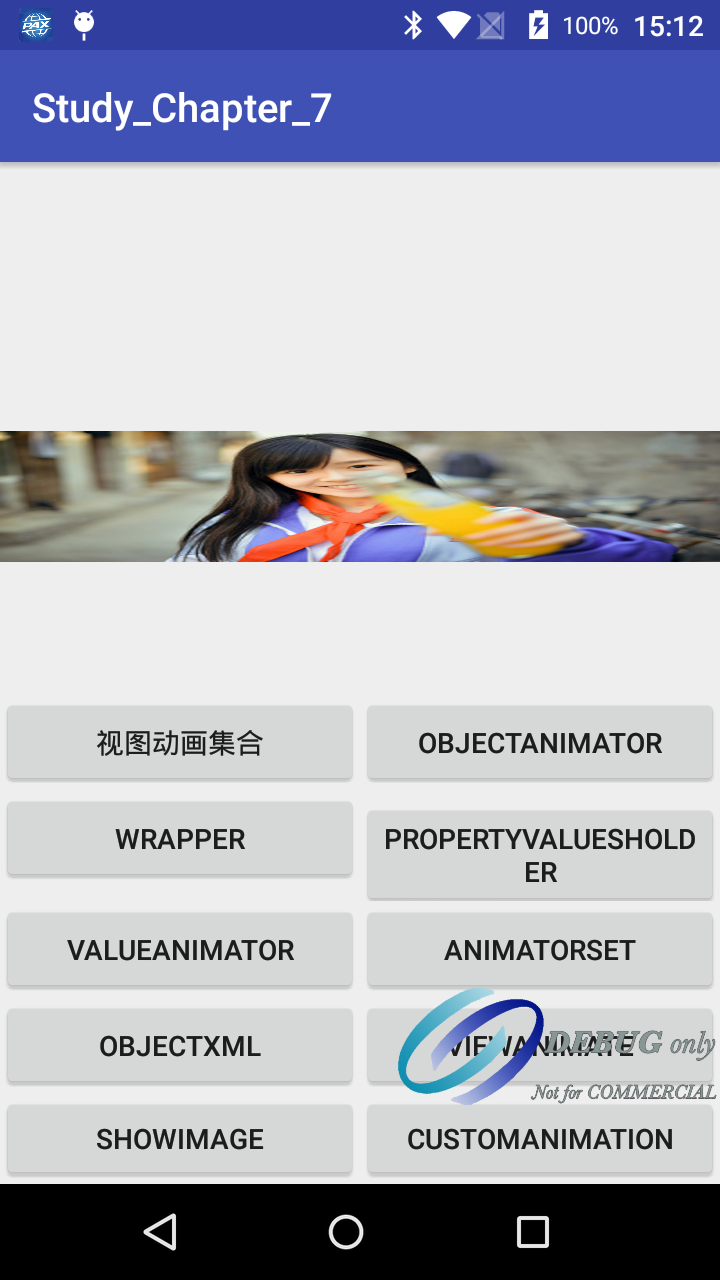Launch the PropertyValuesHolder example

point(540,855)
